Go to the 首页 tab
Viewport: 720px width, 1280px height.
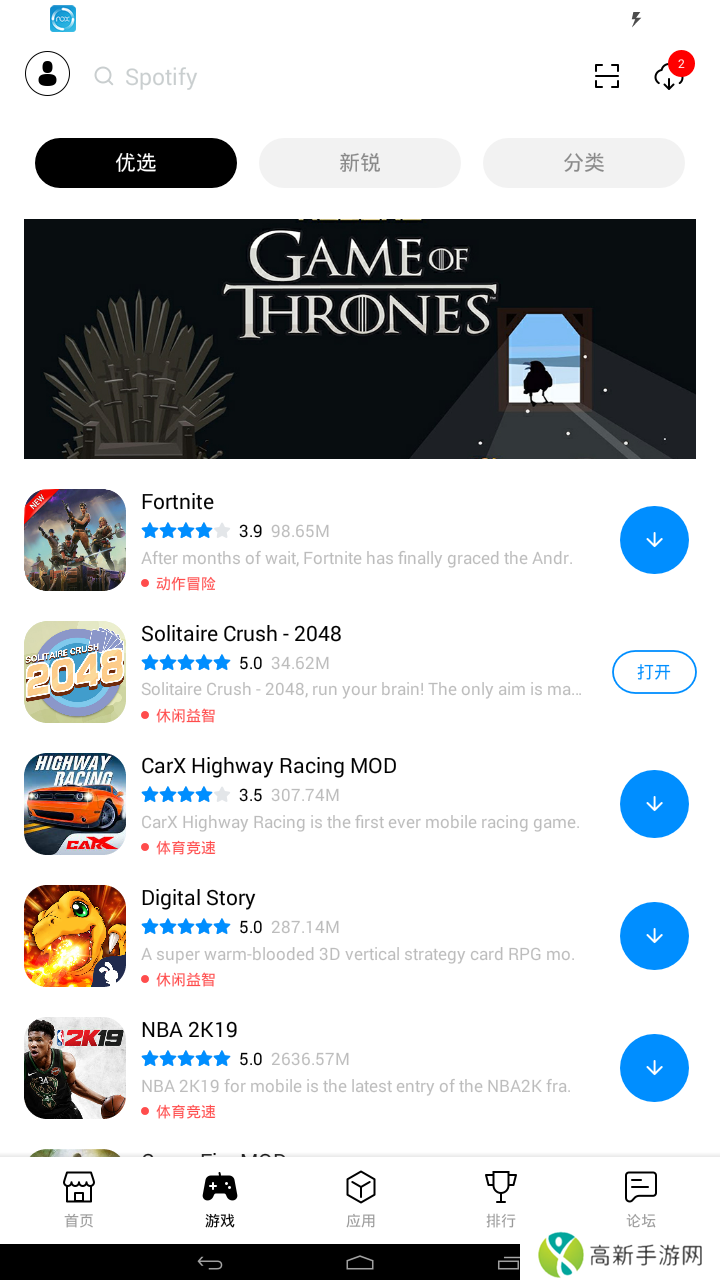tap(79, 1199)
